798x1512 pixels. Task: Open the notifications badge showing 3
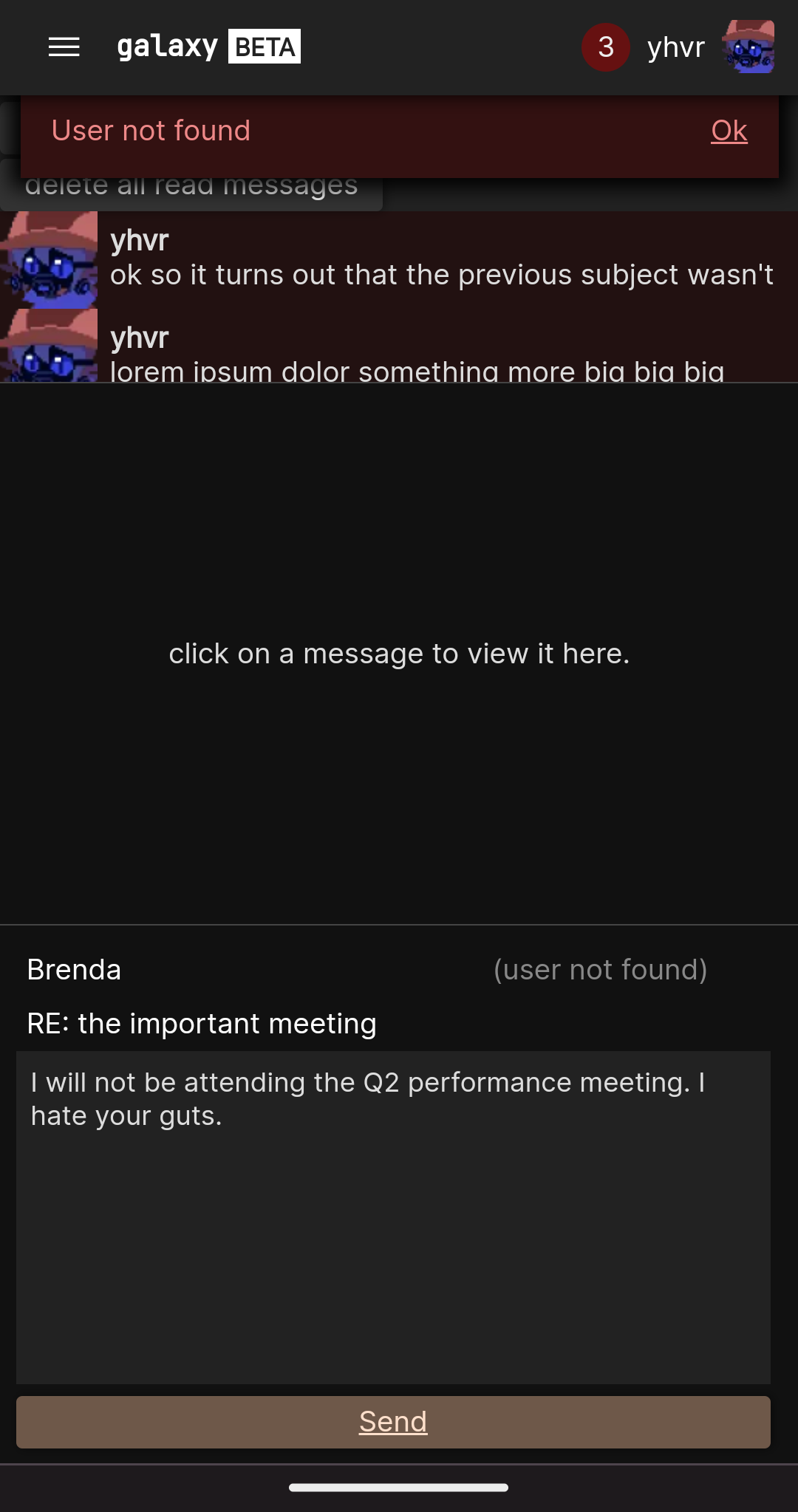(606, 47)
